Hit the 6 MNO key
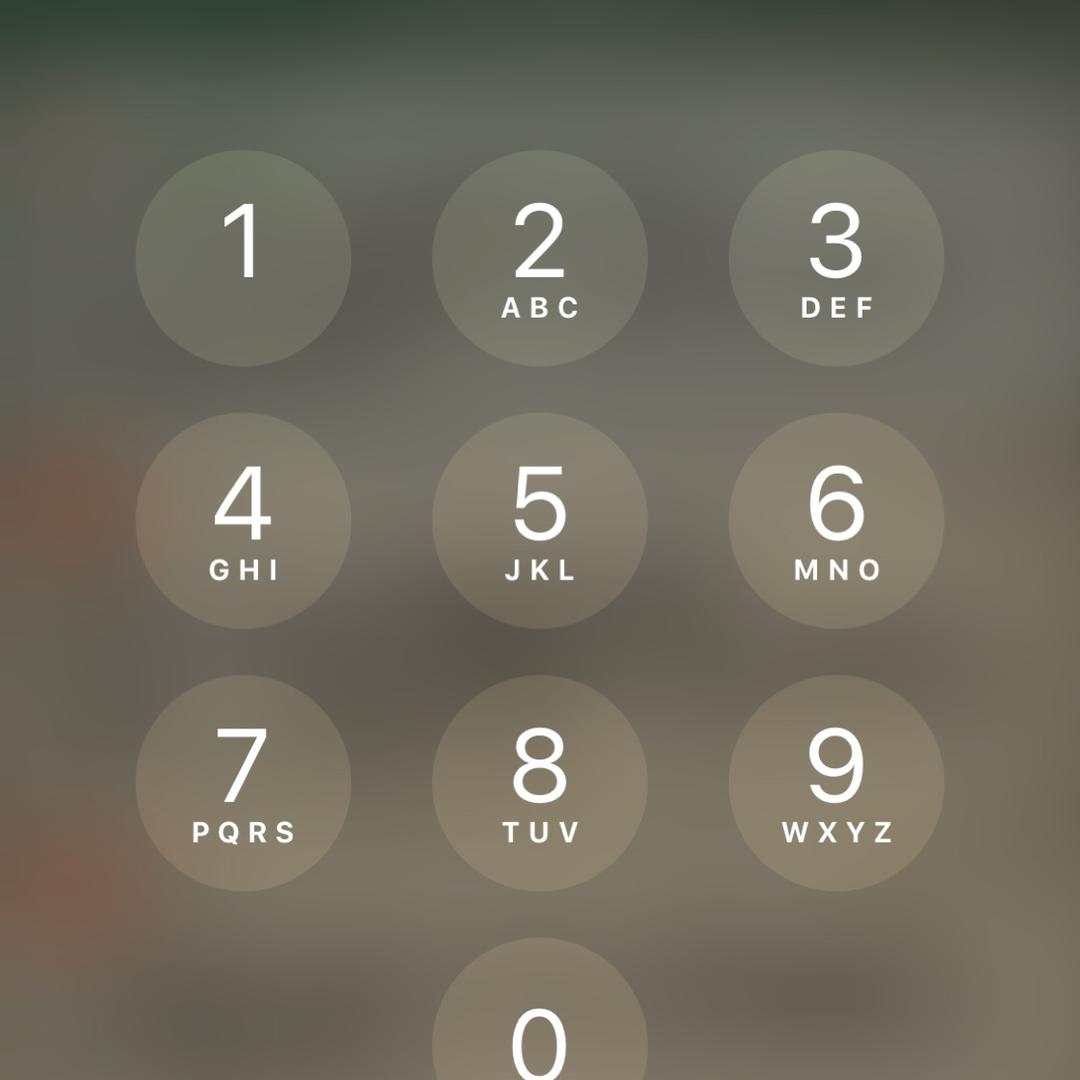This screenshot has width=1080, height=1080. point(836,521)
